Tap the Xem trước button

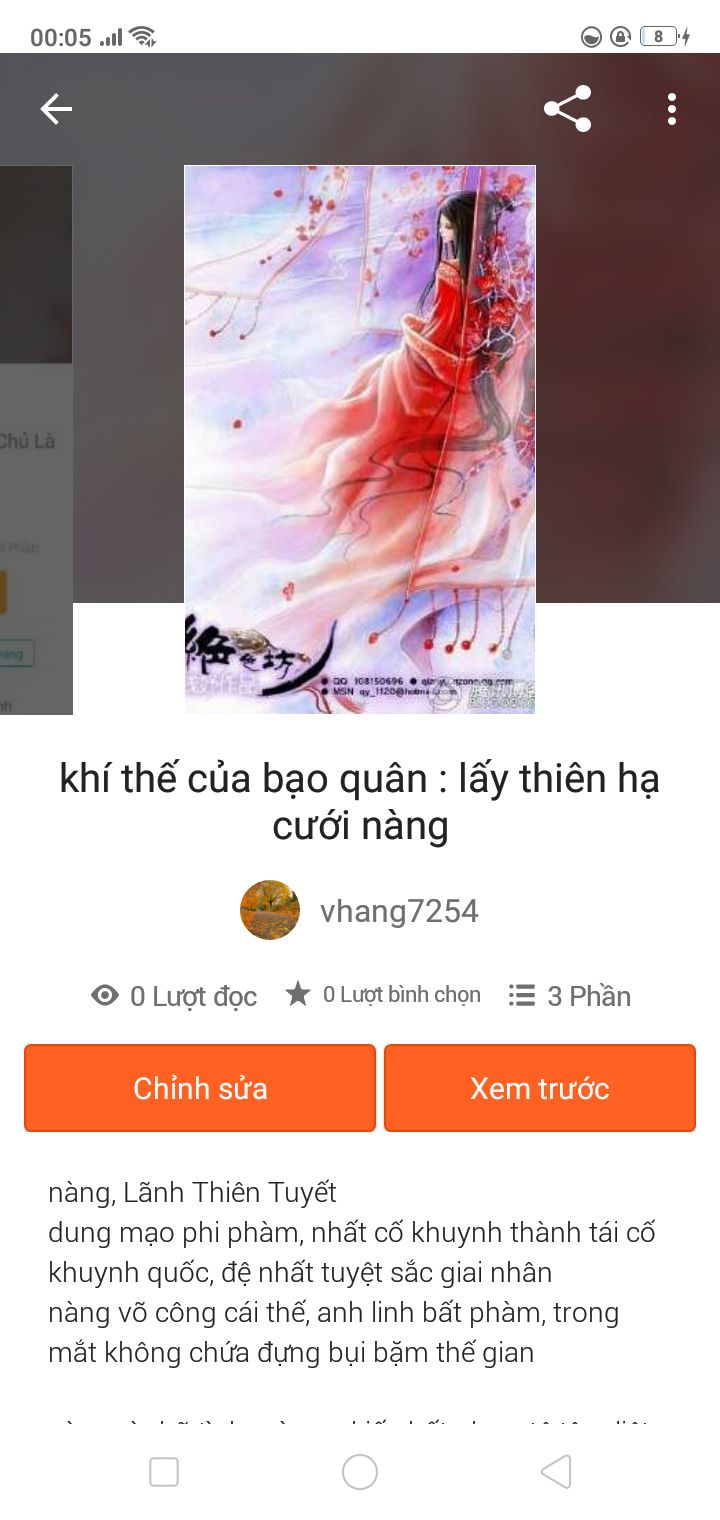pos(540,1088)
